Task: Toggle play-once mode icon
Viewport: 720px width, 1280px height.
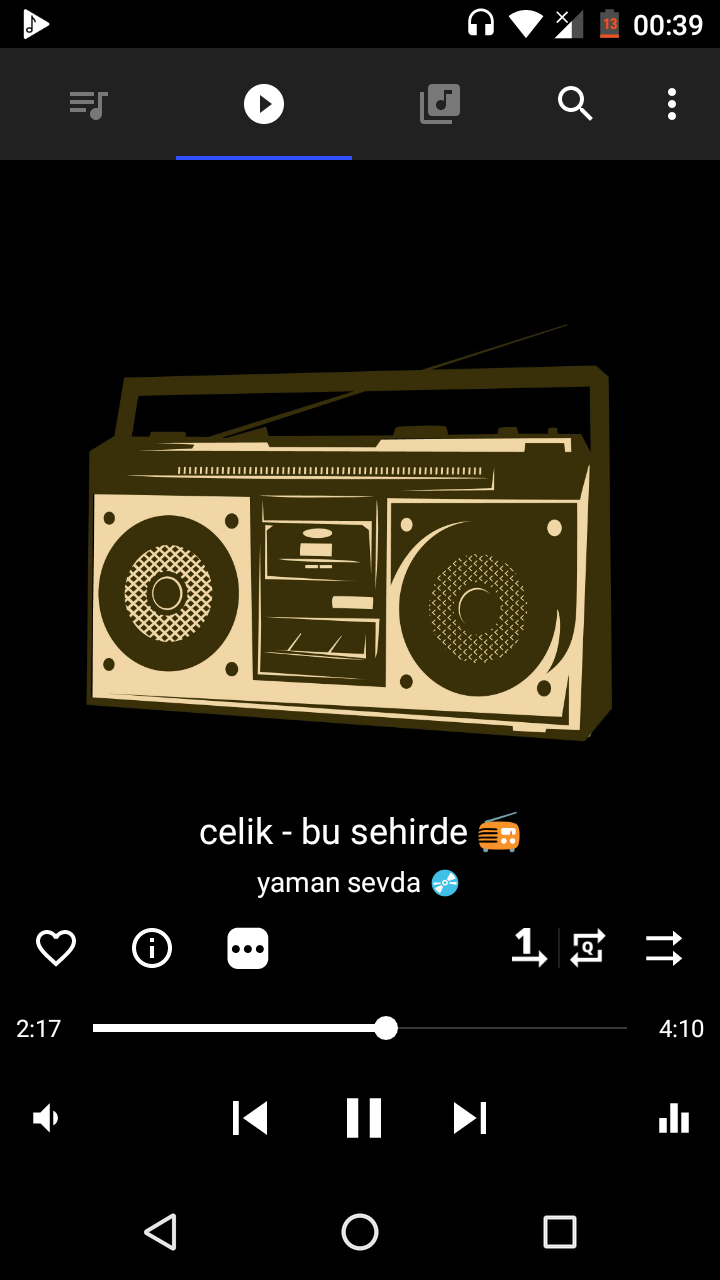Action: point(529,948)
